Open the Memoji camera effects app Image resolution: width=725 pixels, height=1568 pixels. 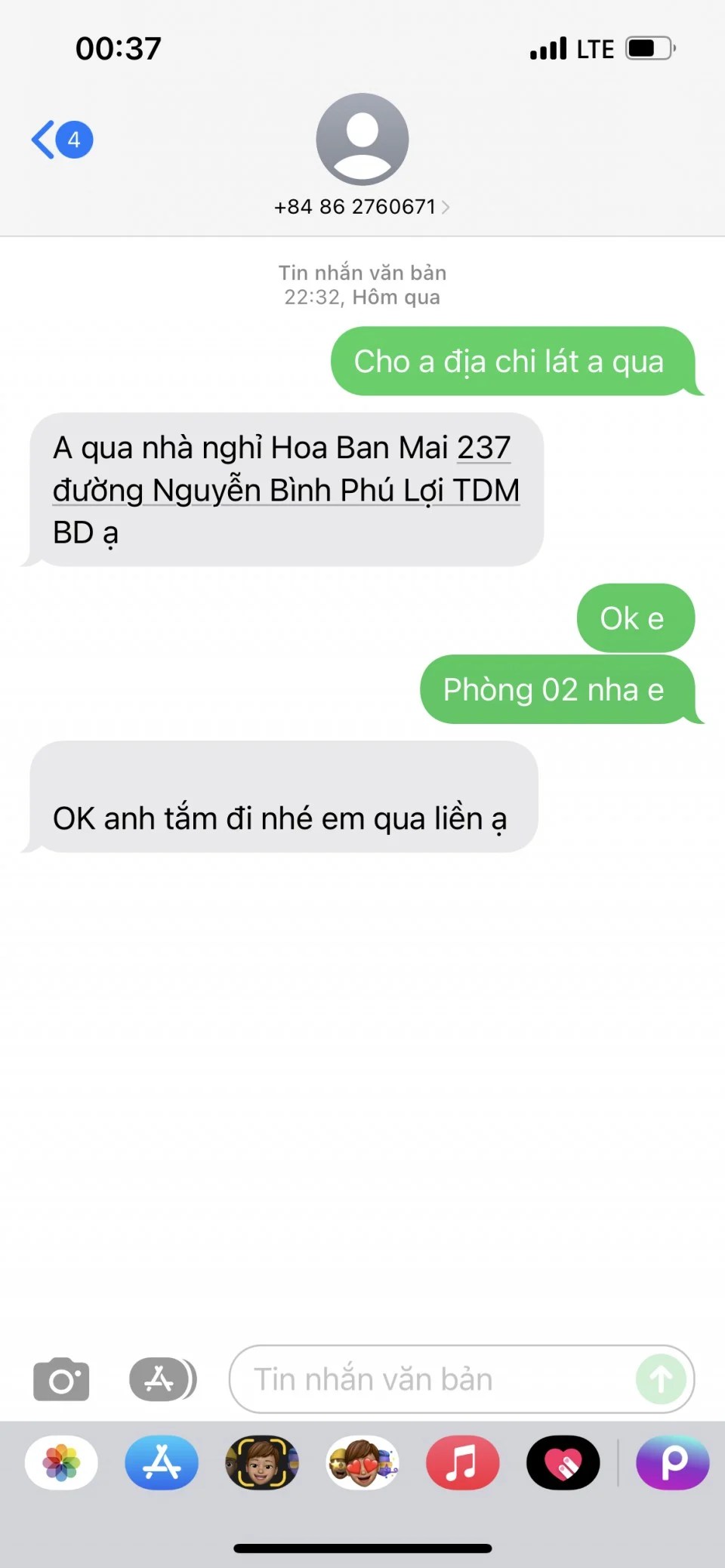262,1462
